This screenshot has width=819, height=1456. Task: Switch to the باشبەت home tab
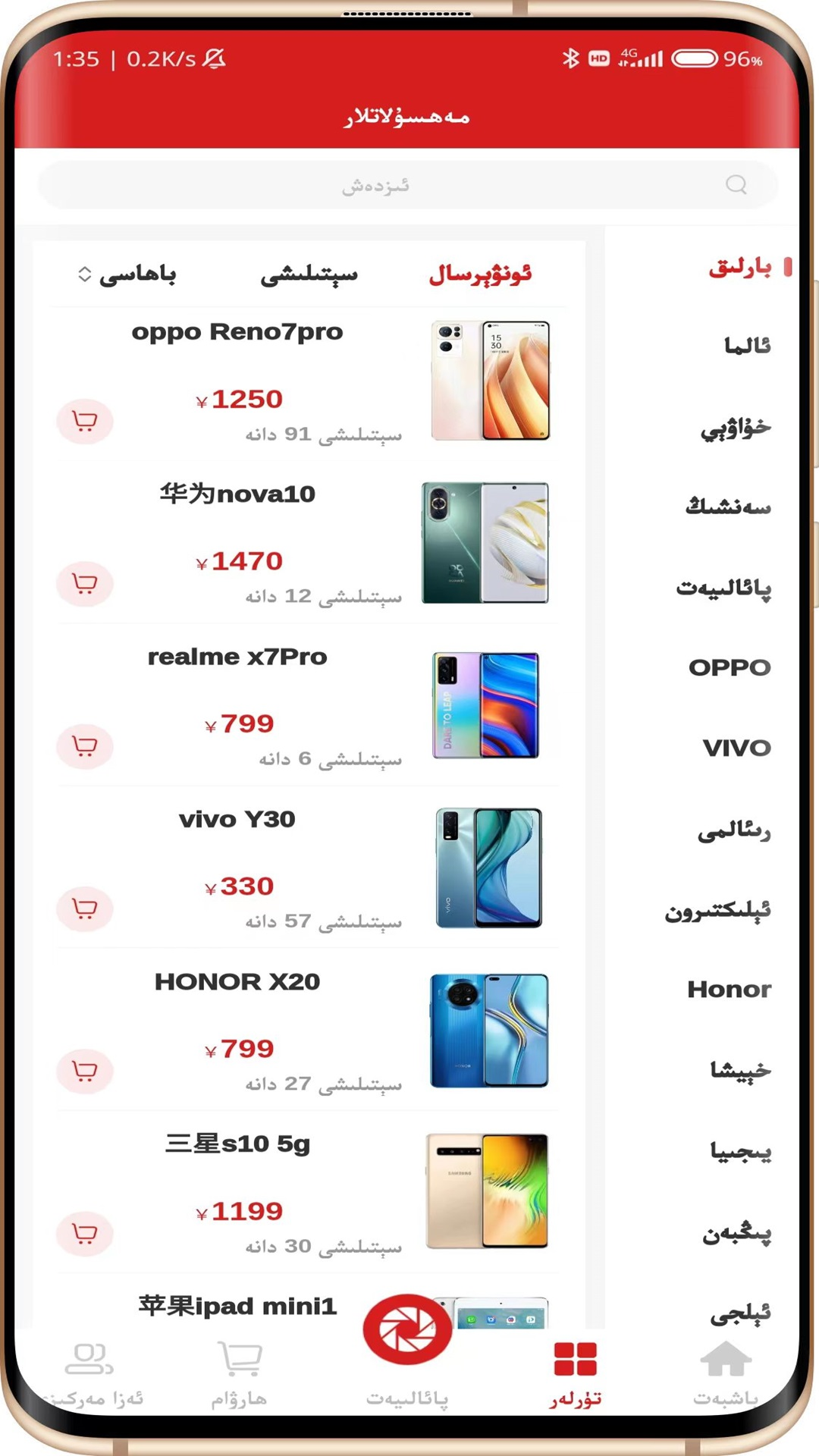725,1373
